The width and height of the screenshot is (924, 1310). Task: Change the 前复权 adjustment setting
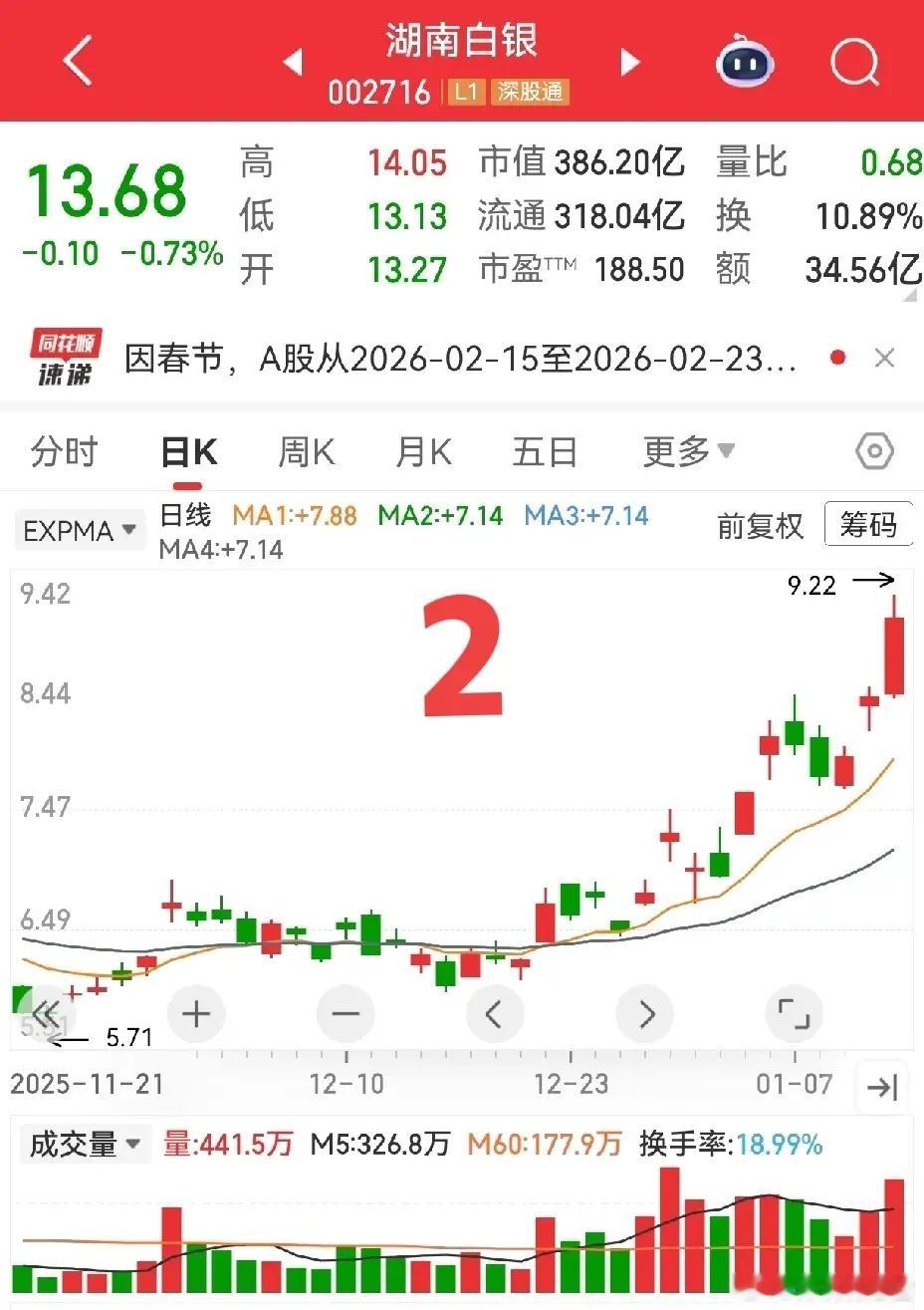coord(760,525)
